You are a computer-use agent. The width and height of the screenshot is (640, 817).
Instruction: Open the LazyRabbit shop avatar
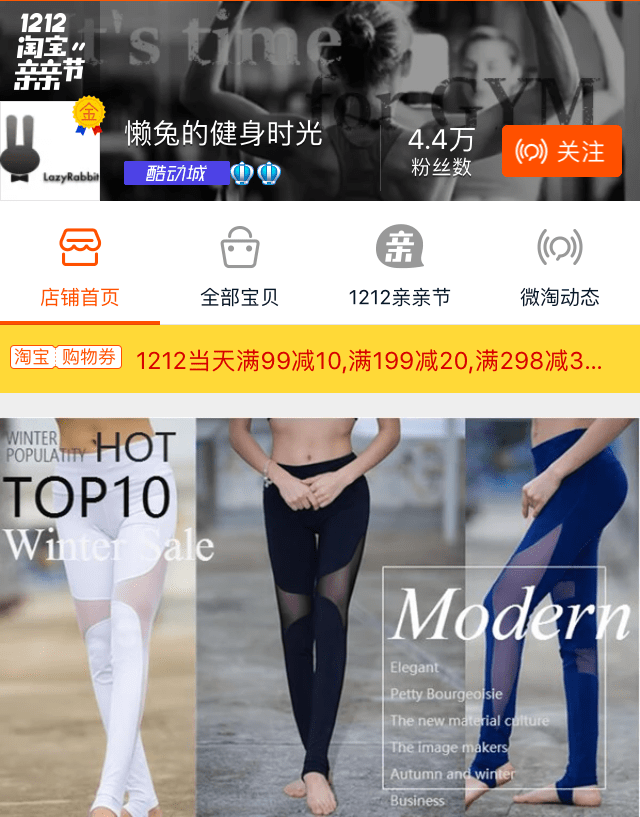coord(50,151)
